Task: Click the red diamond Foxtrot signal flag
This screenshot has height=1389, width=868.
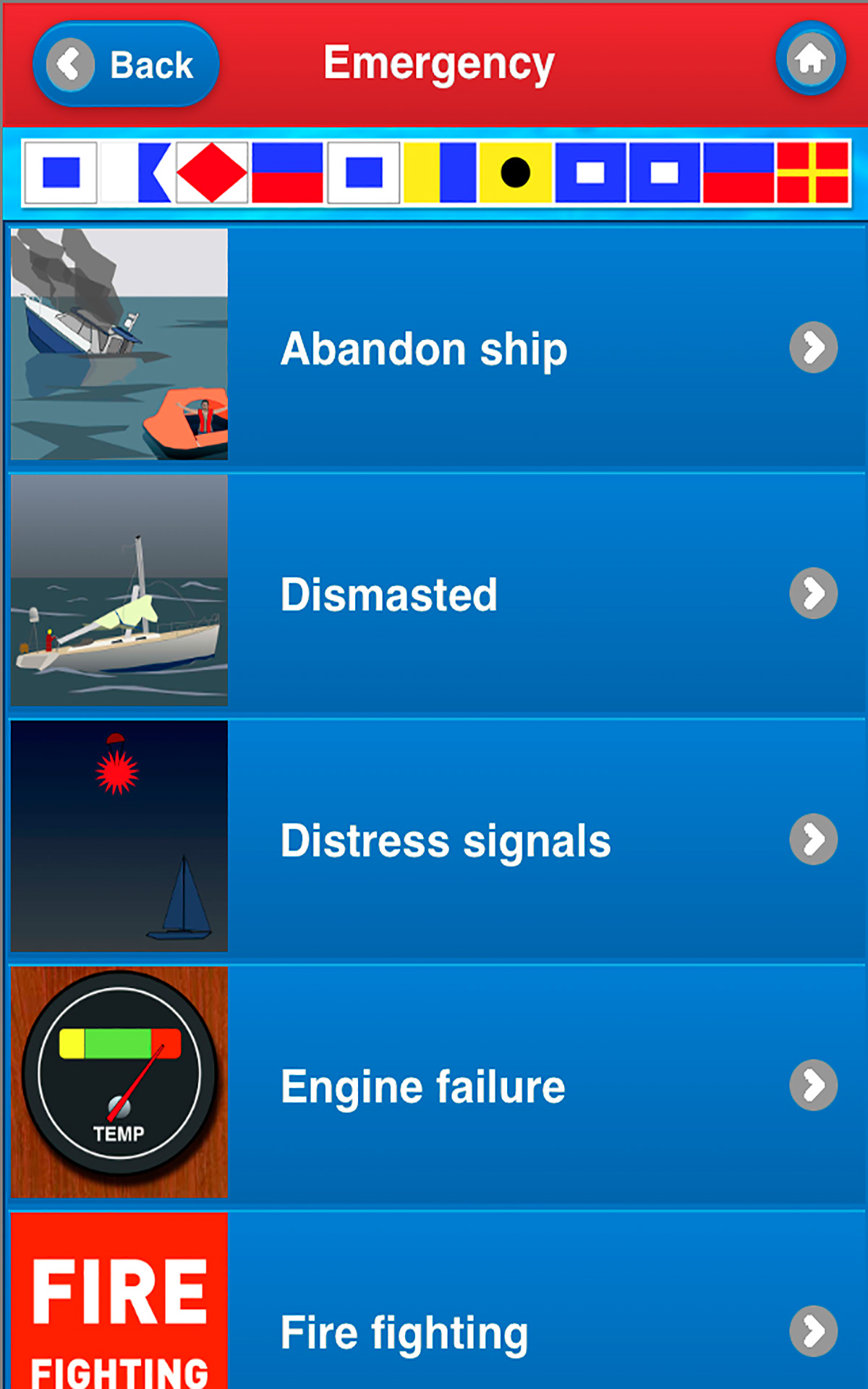Action: [x=212, y=174]
